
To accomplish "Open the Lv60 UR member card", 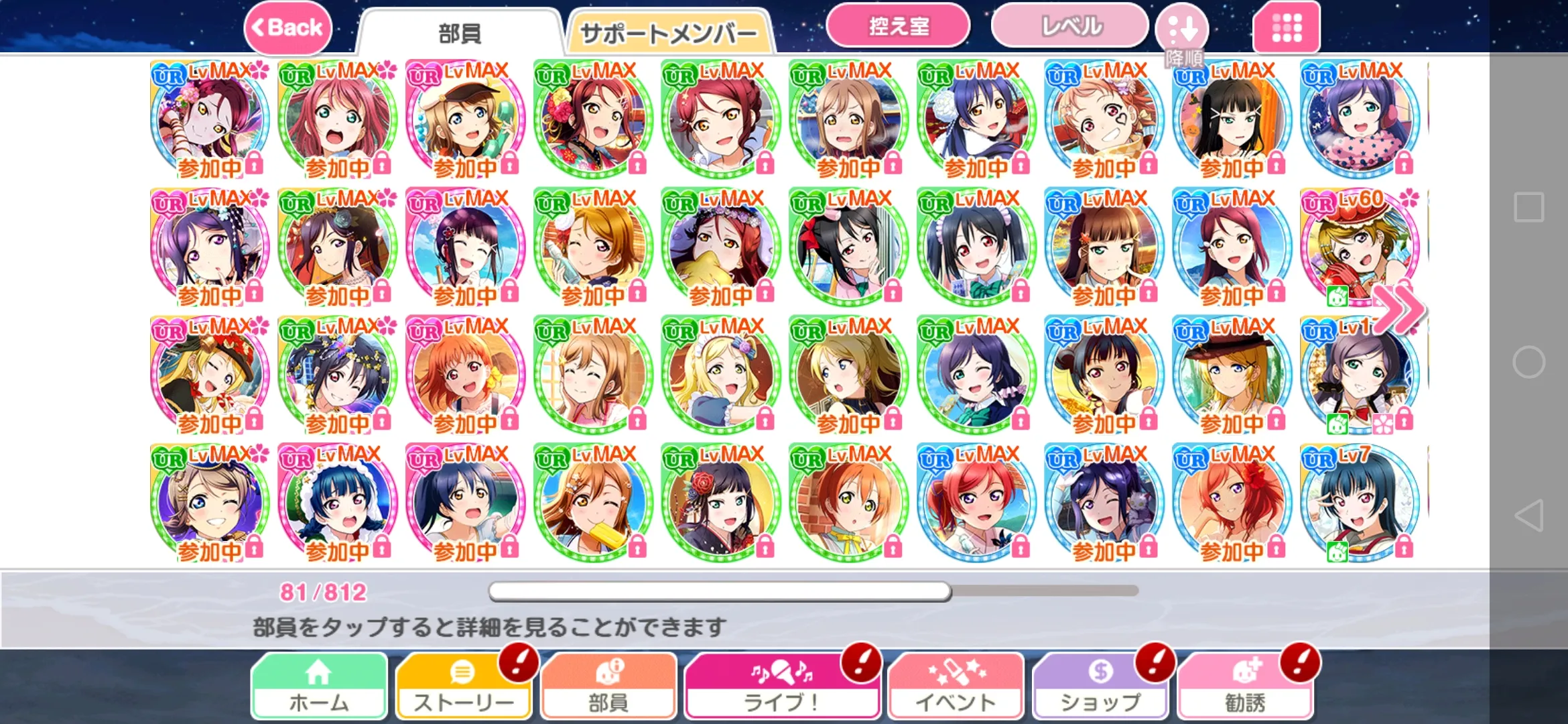I will (x=1359, y=247).
